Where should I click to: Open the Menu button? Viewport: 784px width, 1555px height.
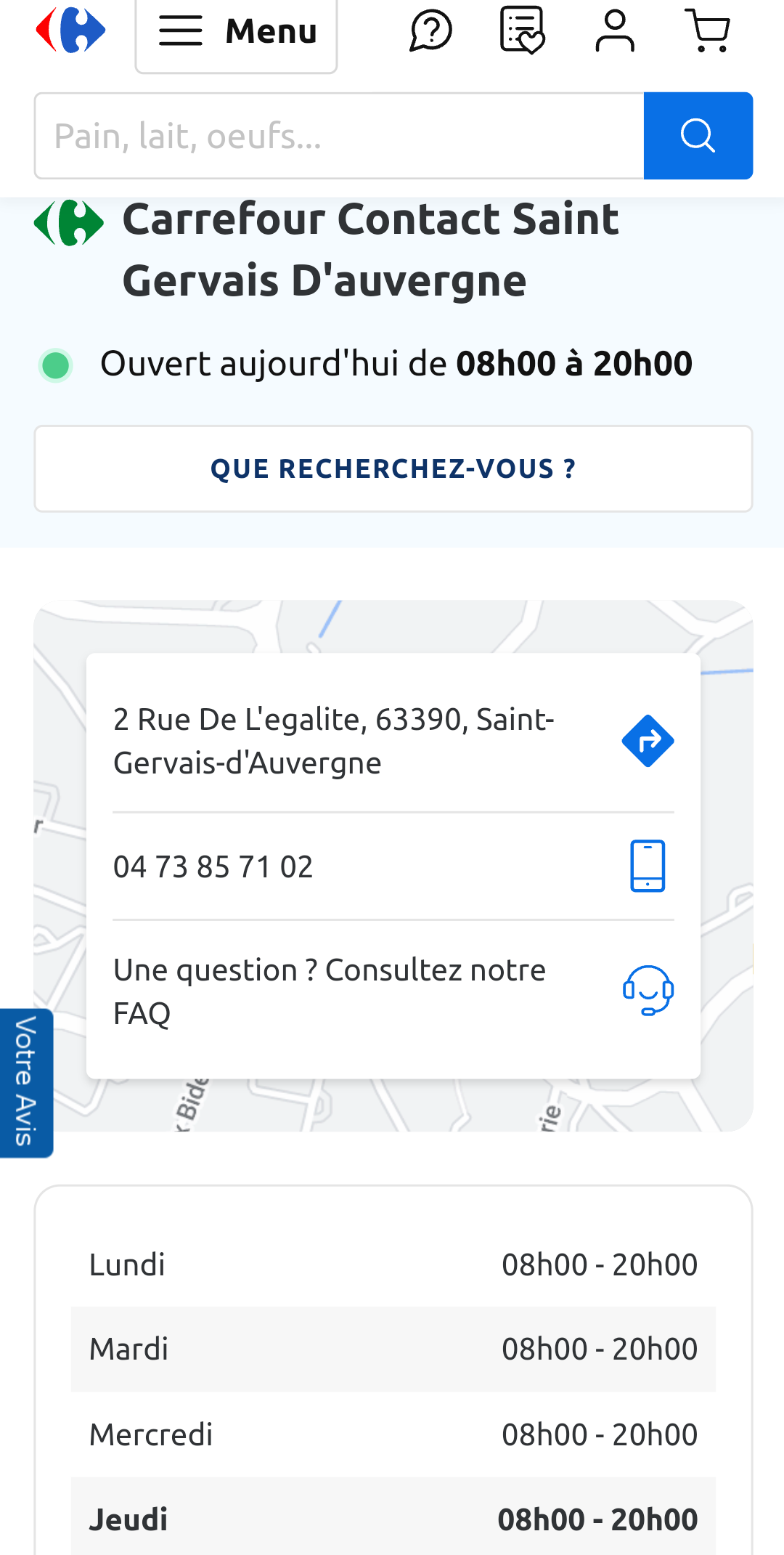click(x=237, y=32)
